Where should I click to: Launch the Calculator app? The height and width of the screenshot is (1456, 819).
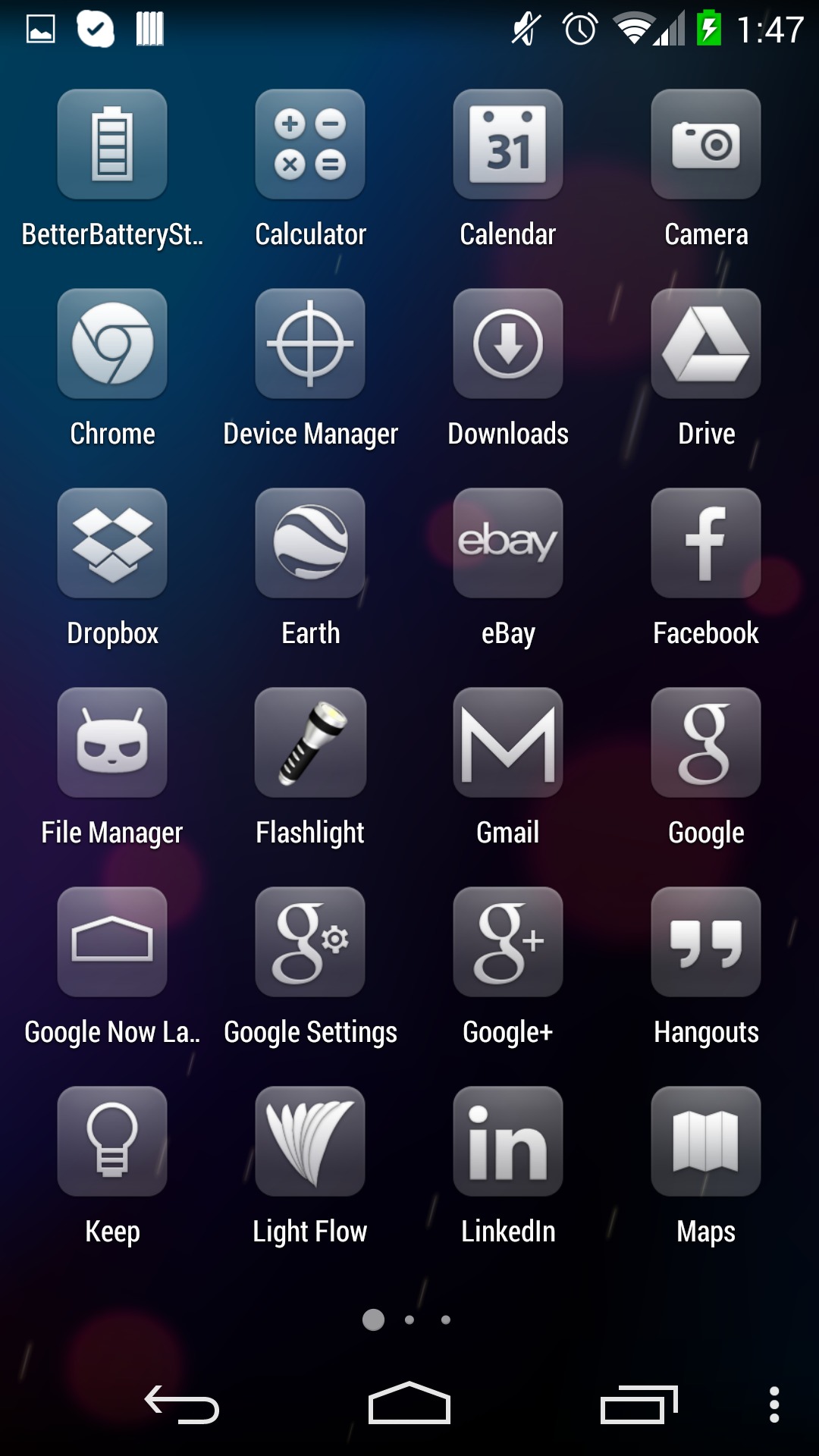click(x=310, y=144)
